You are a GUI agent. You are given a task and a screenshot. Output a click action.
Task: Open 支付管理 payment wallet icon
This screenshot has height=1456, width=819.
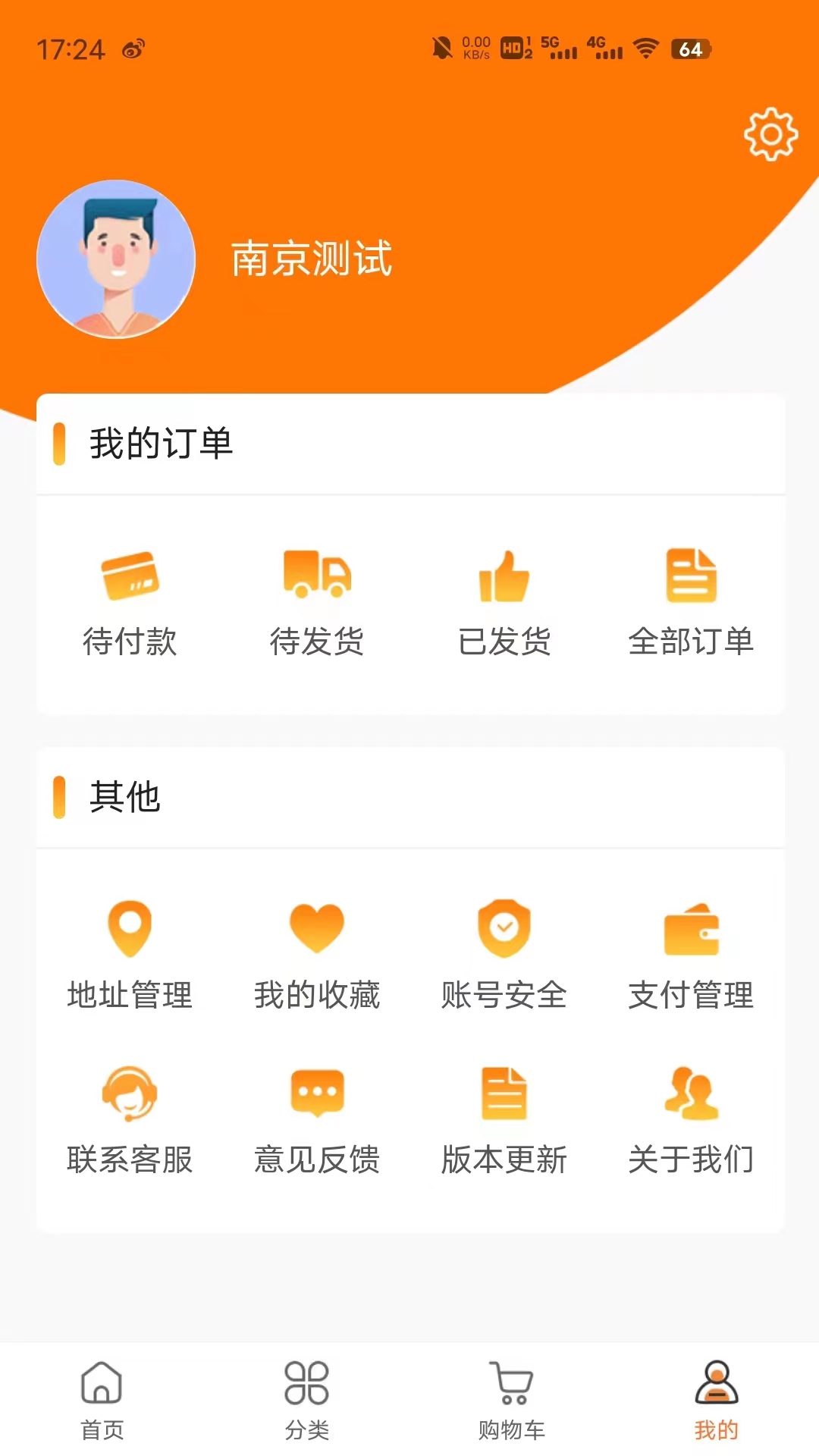pyautogui.click(x=692, y=955)
